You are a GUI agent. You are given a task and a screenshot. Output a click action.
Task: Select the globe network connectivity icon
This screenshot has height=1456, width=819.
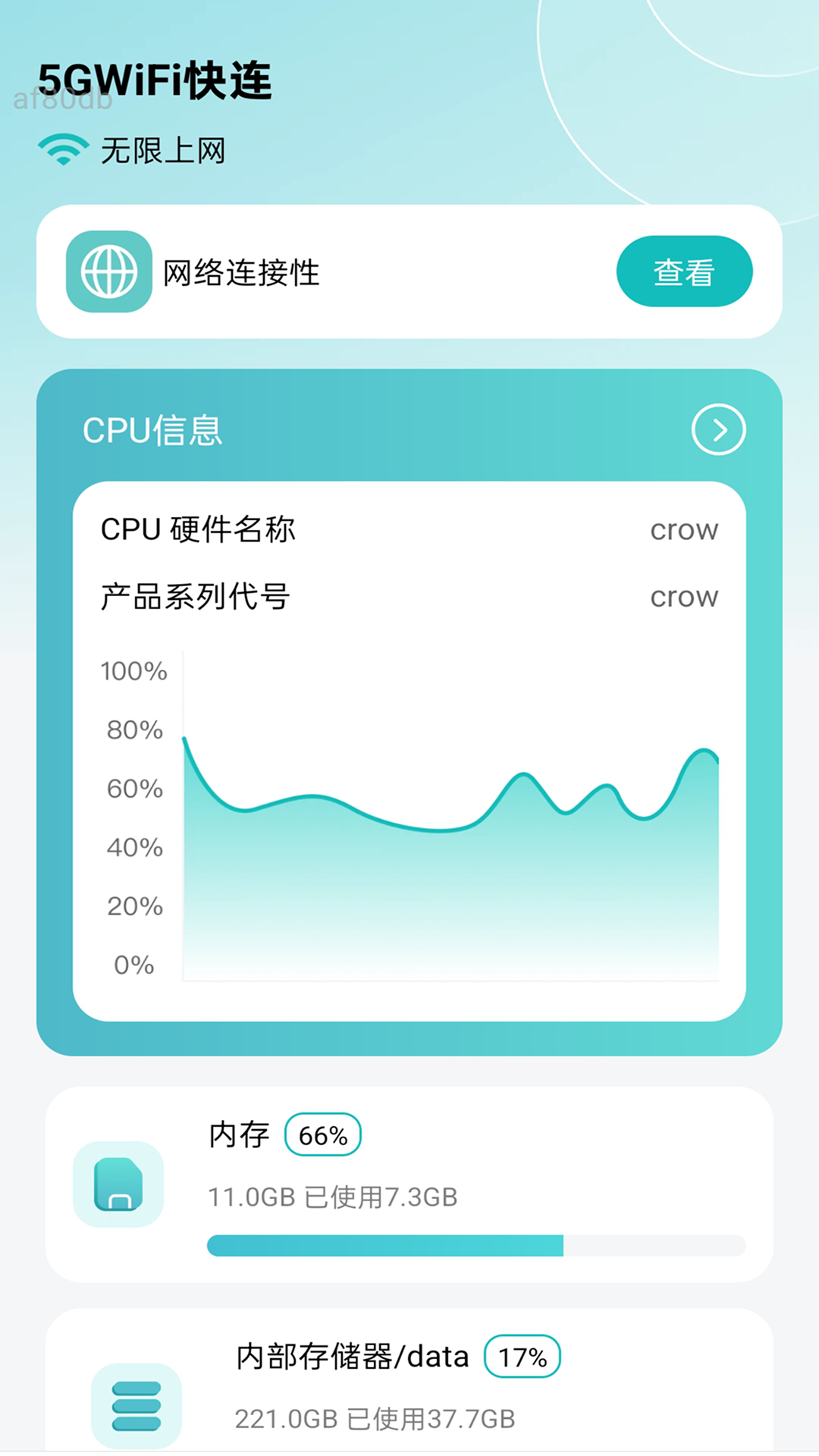coord(108,273)
